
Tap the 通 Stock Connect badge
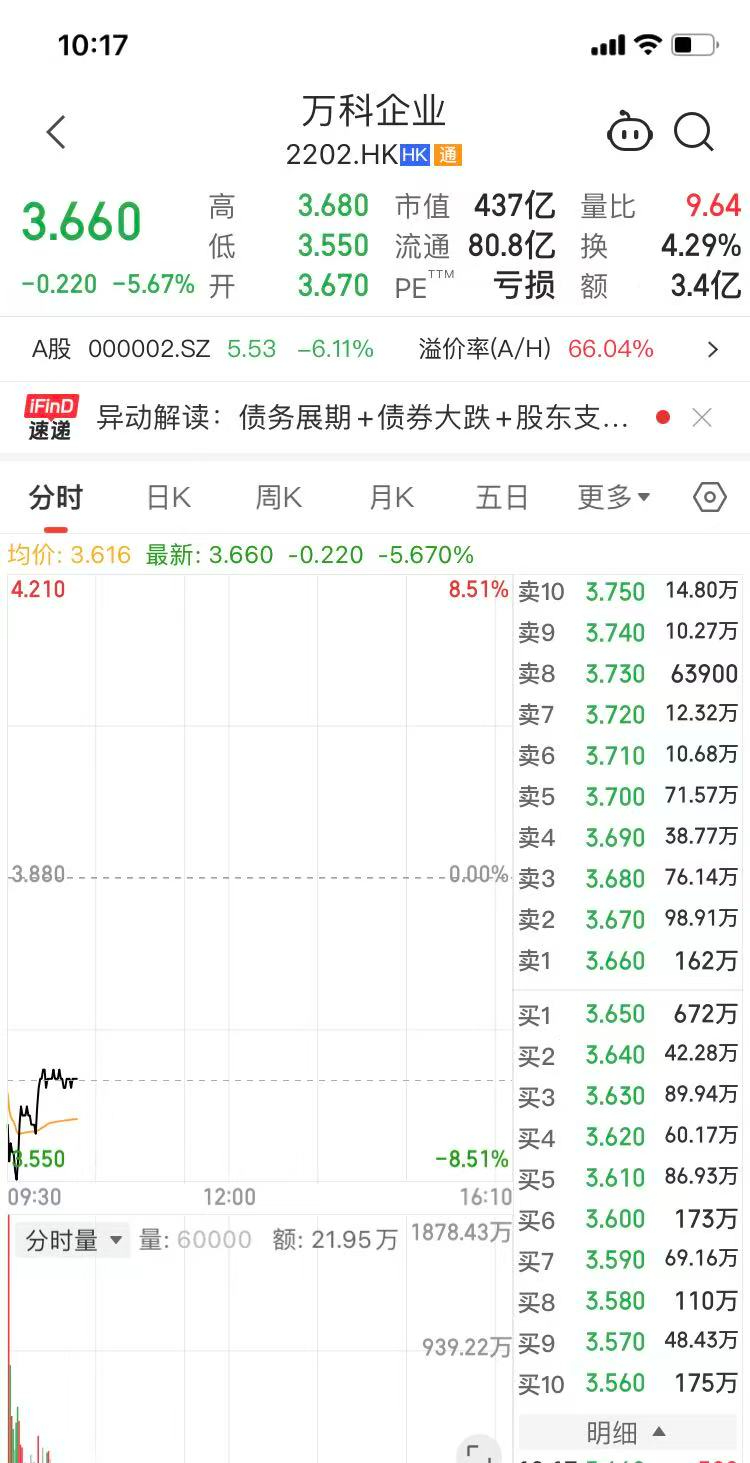448,155
